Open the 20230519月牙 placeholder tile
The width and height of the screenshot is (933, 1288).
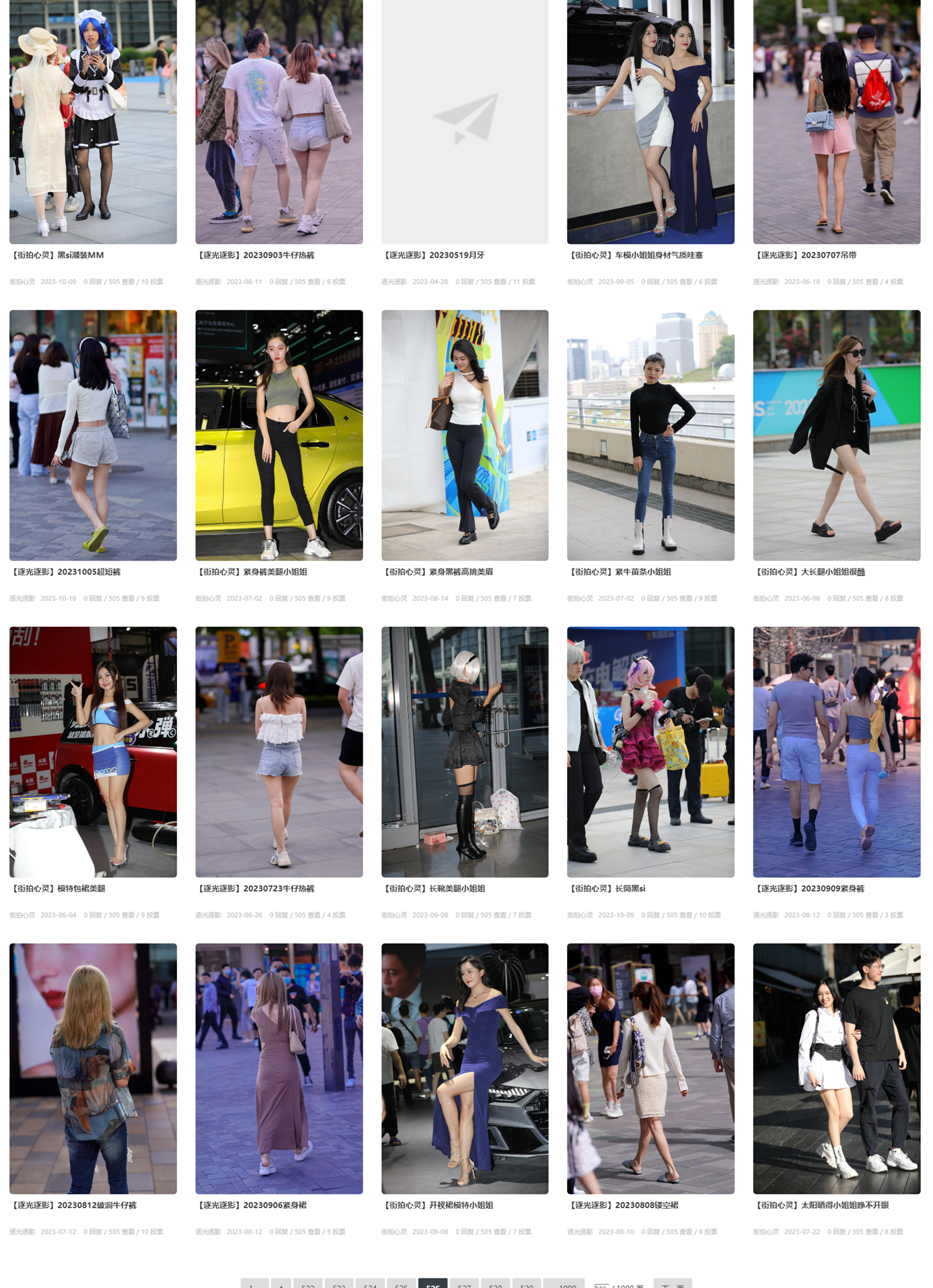point(465,122)
